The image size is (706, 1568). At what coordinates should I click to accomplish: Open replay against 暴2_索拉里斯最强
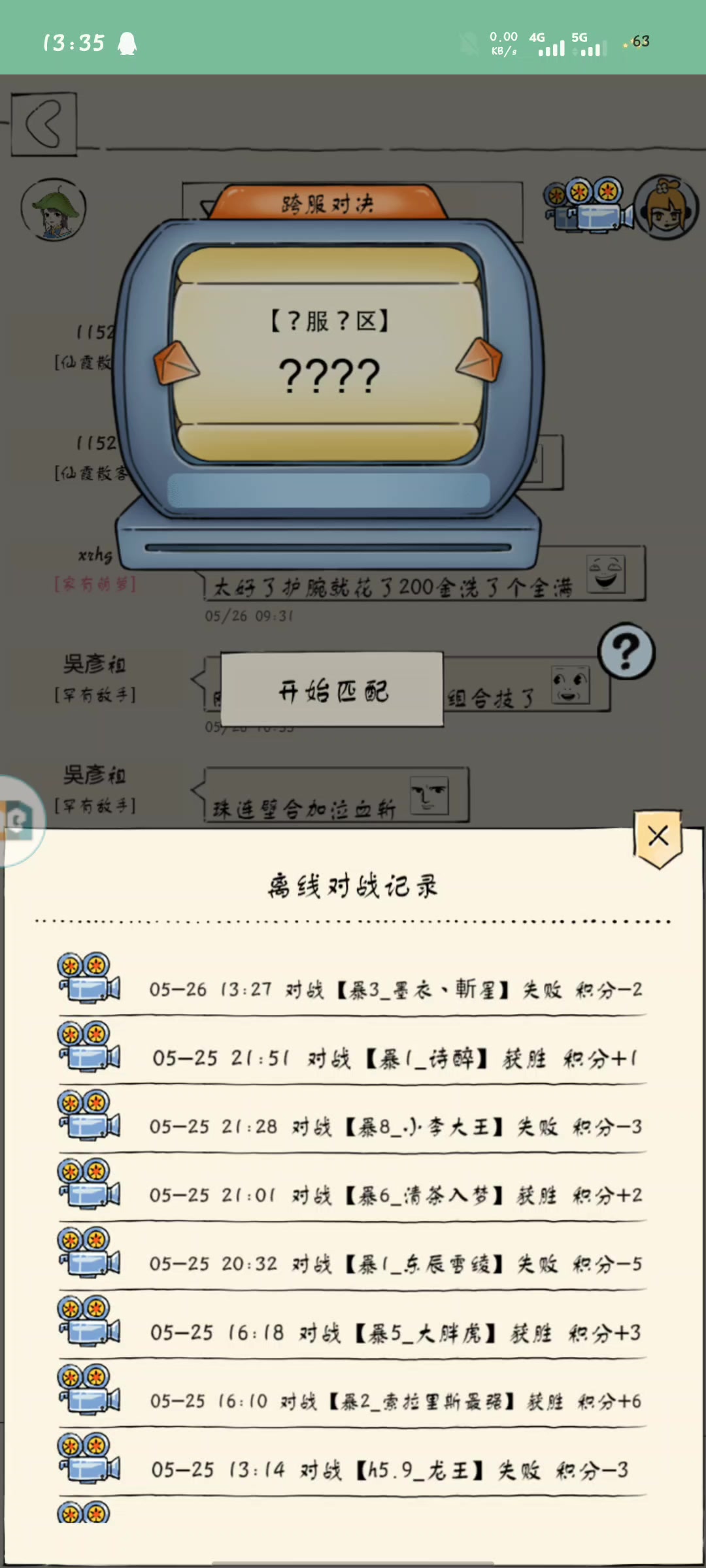click(x=89, y=1389)
